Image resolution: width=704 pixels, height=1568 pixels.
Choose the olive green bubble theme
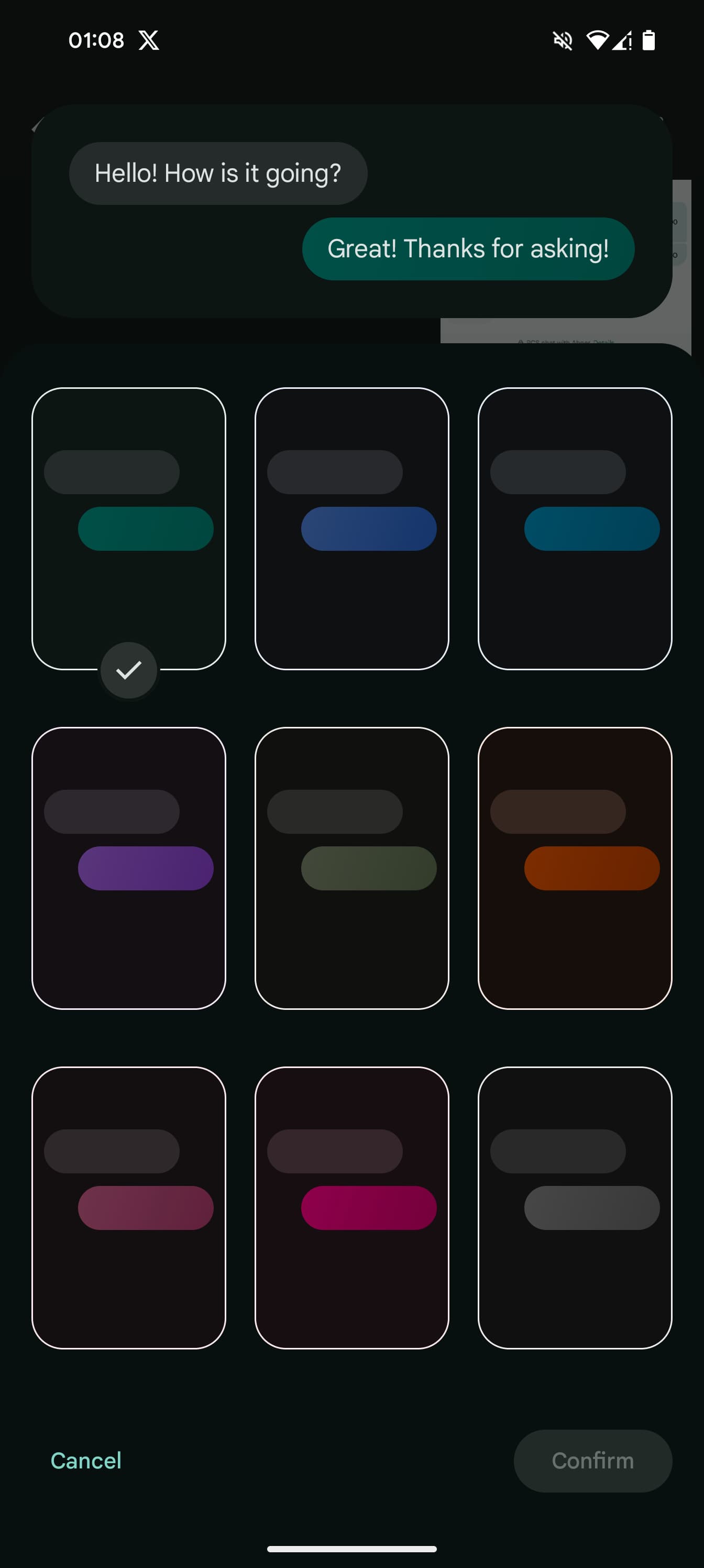[x=351, y=868]
